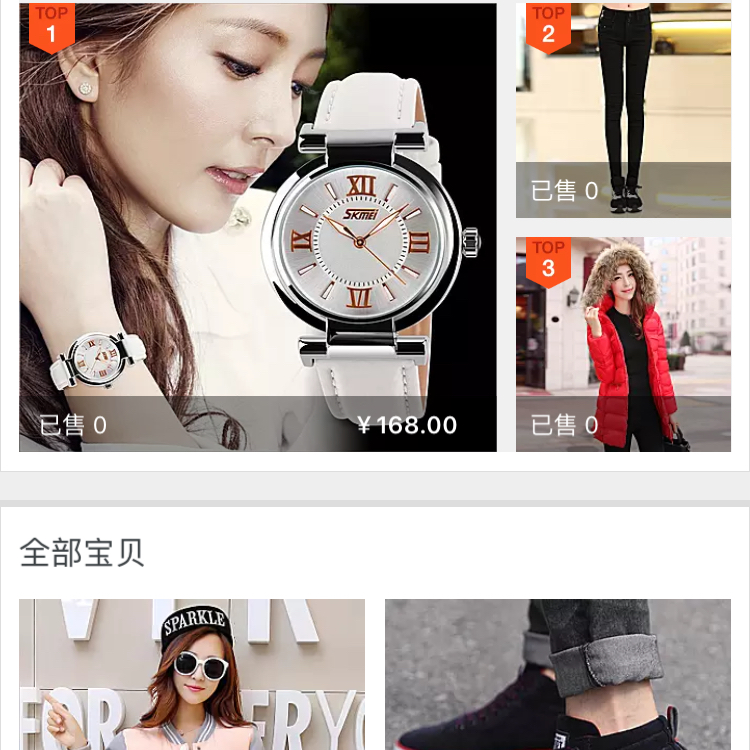Open the TOP 3 red coat item
Viewport: 750px width, 750px height.
[x=623, y=344]
